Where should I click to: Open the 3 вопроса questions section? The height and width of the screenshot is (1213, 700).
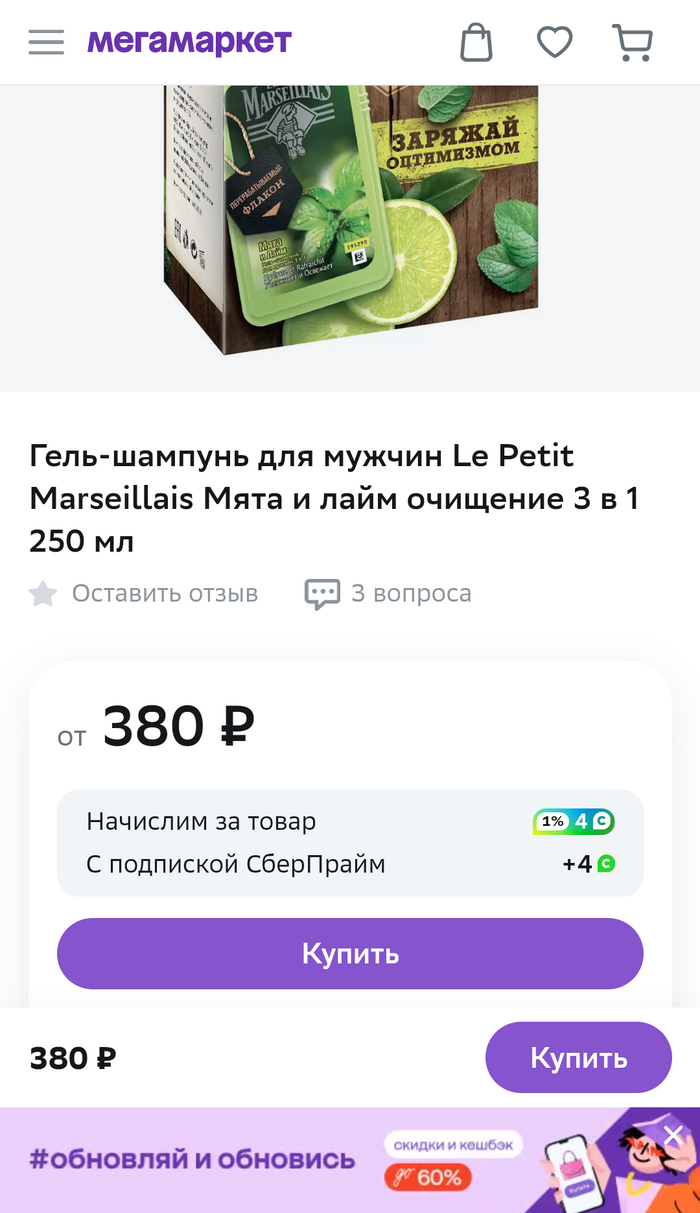pyautogui.click(x=388, y=594)
